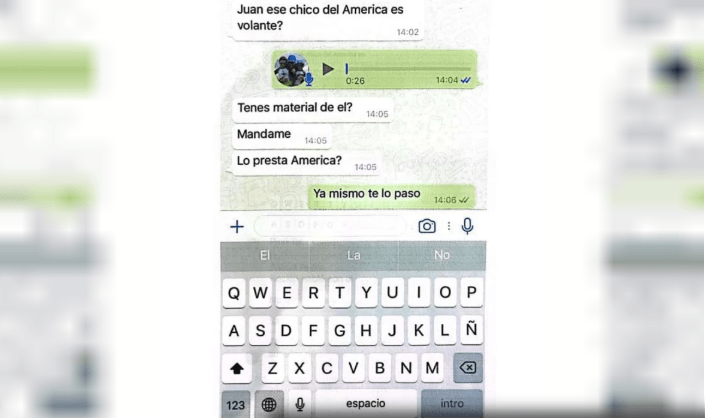The width and height of the screenshot is (705, 418).
Task: Type the letter Ñ key
Action: click(471, 330)
